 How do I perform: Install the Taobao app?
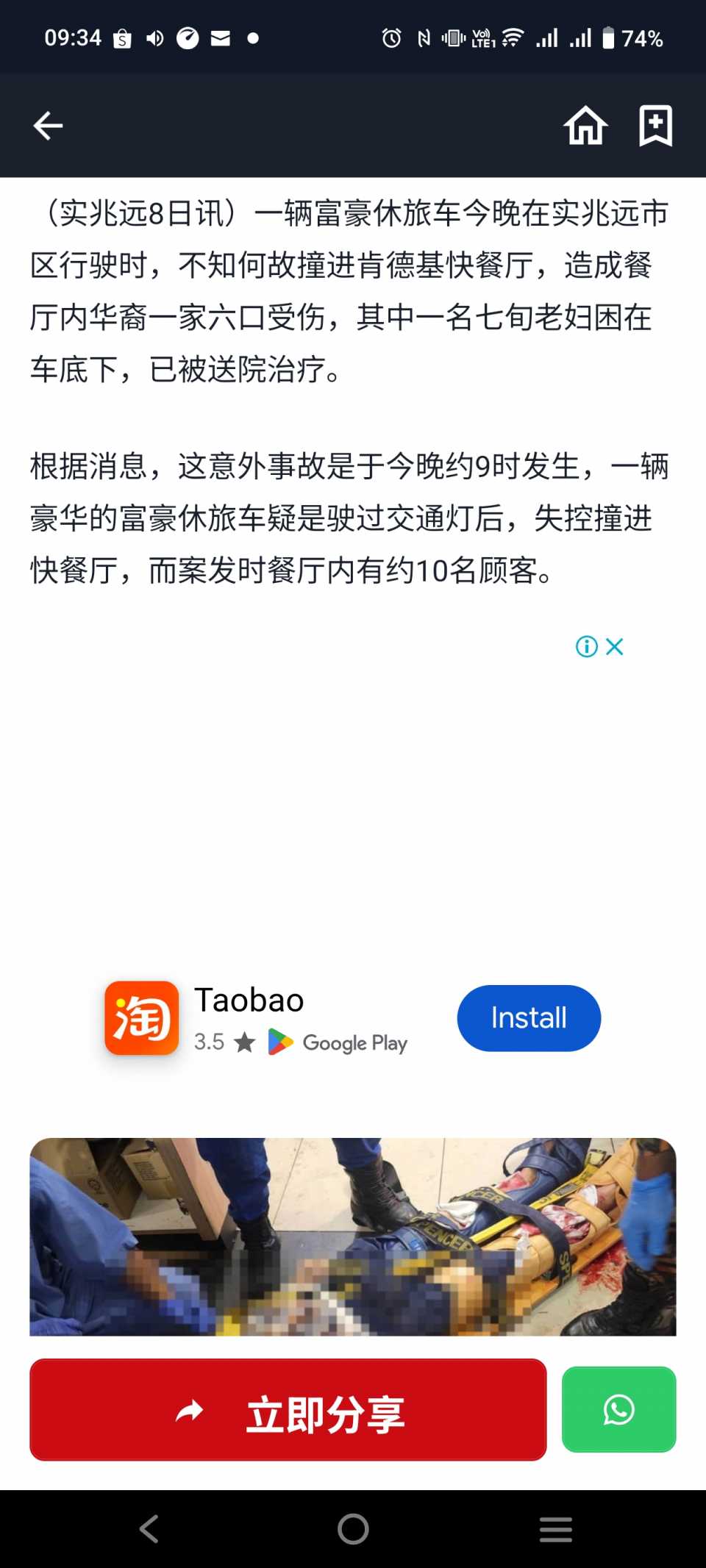coord(529,1018)
